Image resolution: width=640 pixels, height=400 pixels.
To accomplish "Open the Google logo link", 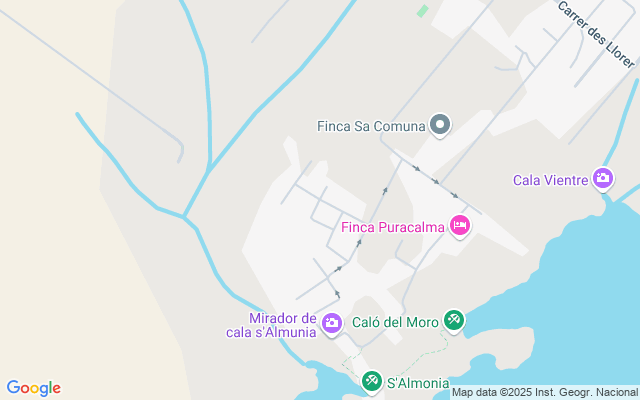I will [33, 388].
